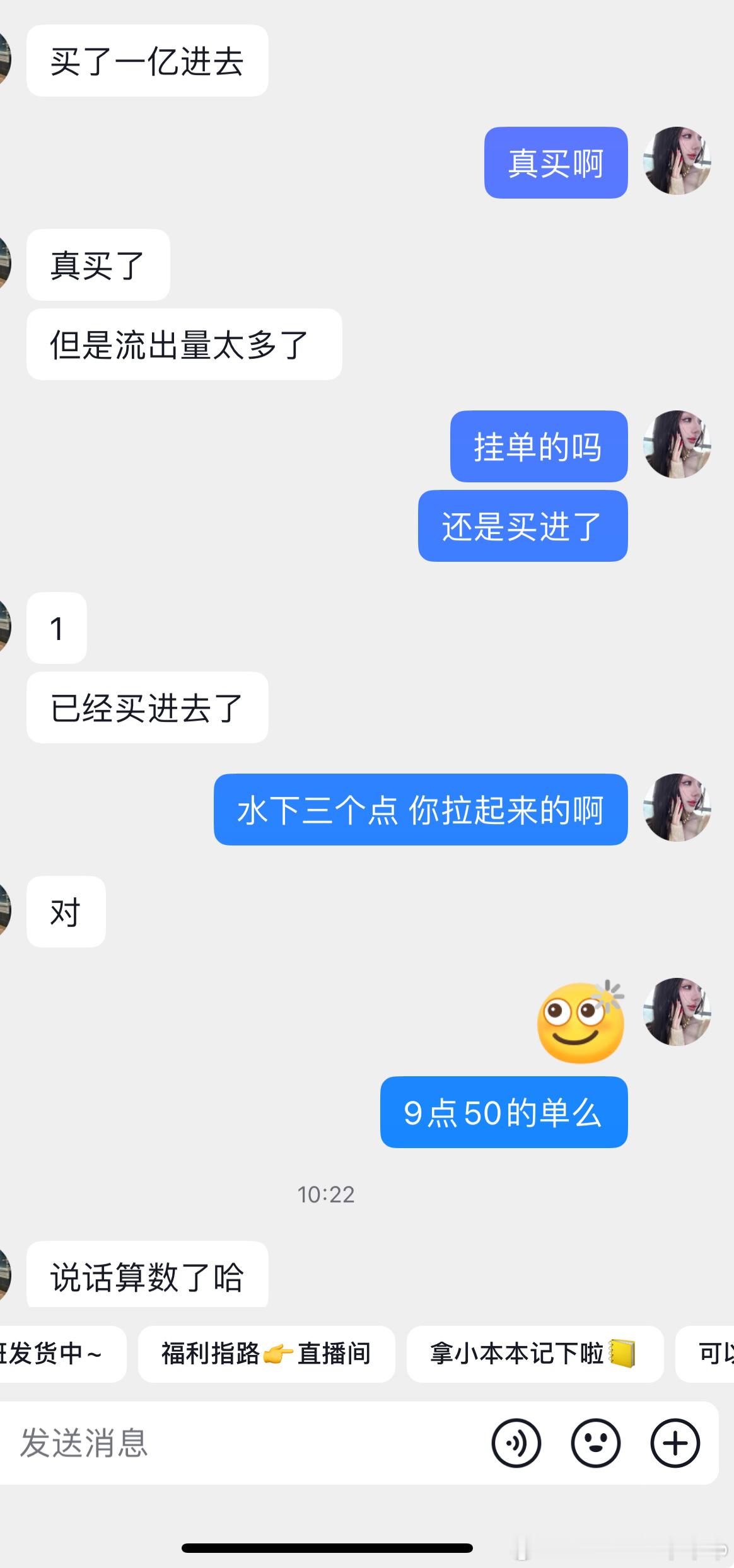Image resolution: width=734 pixels, height=1568 pixels.
Task: Tap the 但是流出量太多了 message bubble
Action: [x=184, y=345]
